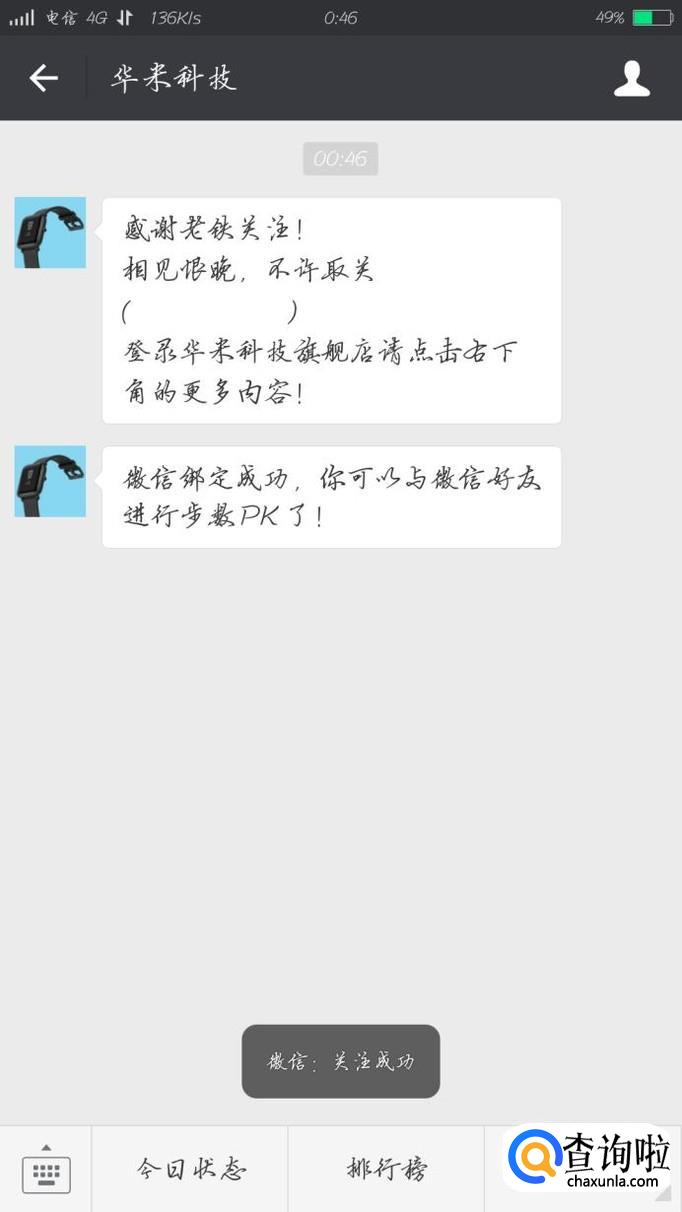Tap the avatar beside the 微信绑定成功 message
The image size is (682, 1212).
coord(50,482)
